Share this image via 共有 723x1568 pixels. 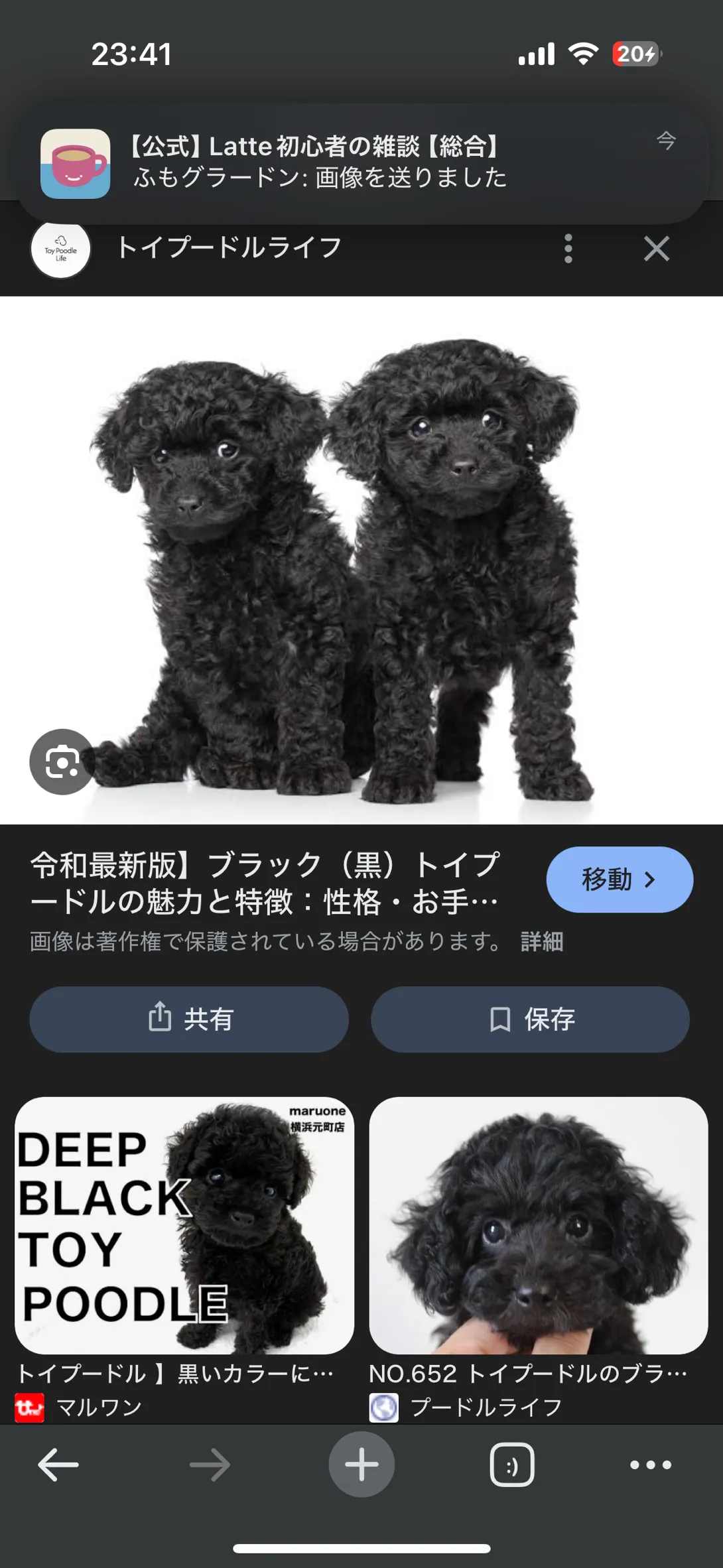pyautogui.click(x=189, y=1019)
